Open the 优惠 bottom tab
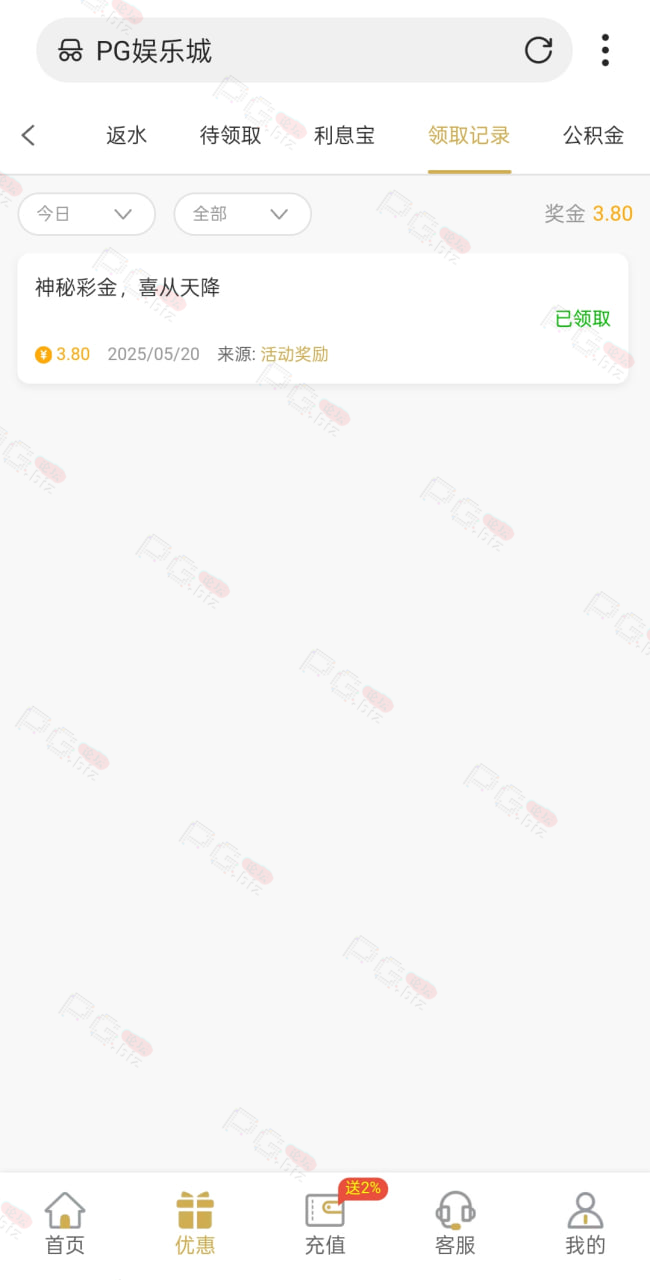The height and width of the screenshot is (1280, 650). (x=195, y=1223)
